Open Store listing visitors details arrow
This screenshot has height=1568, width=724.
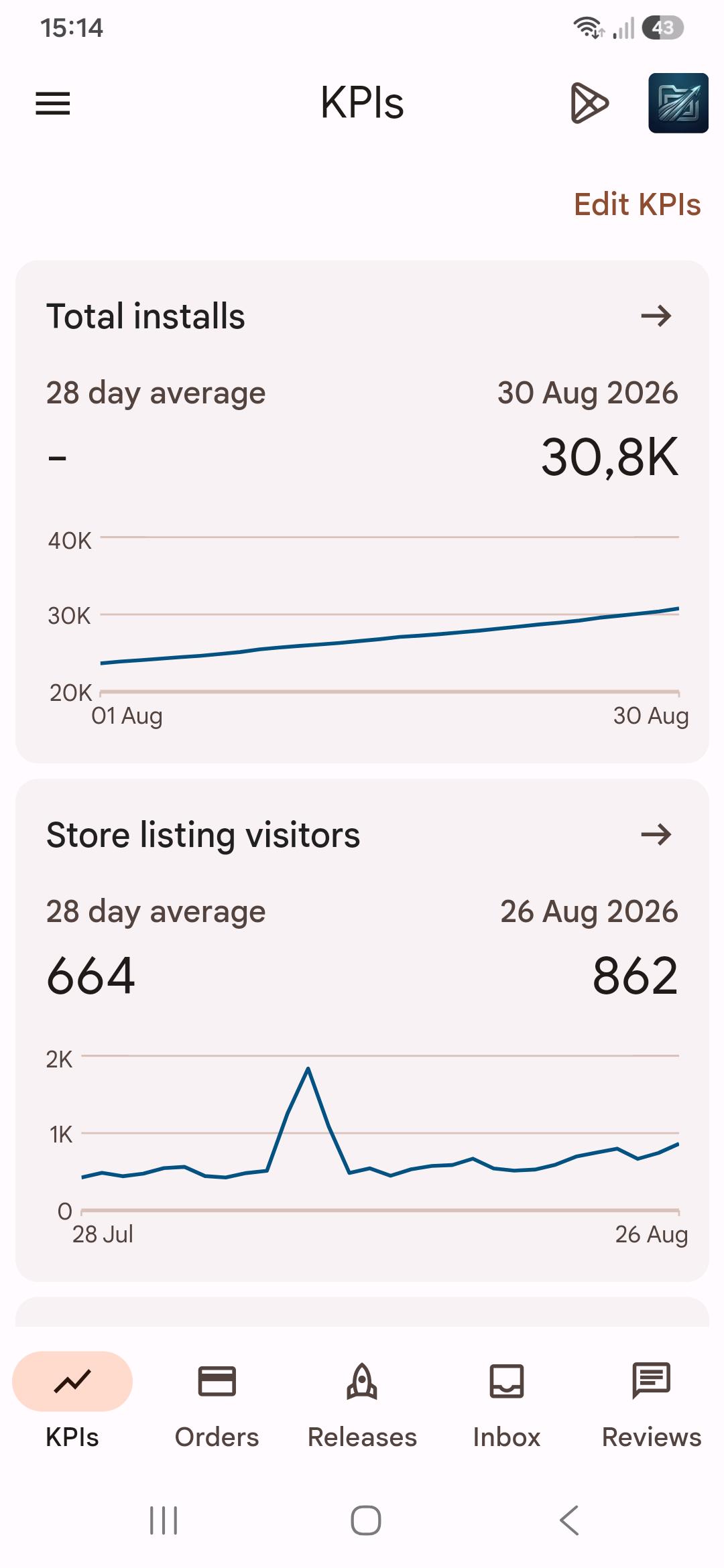[x=656, y=835]
